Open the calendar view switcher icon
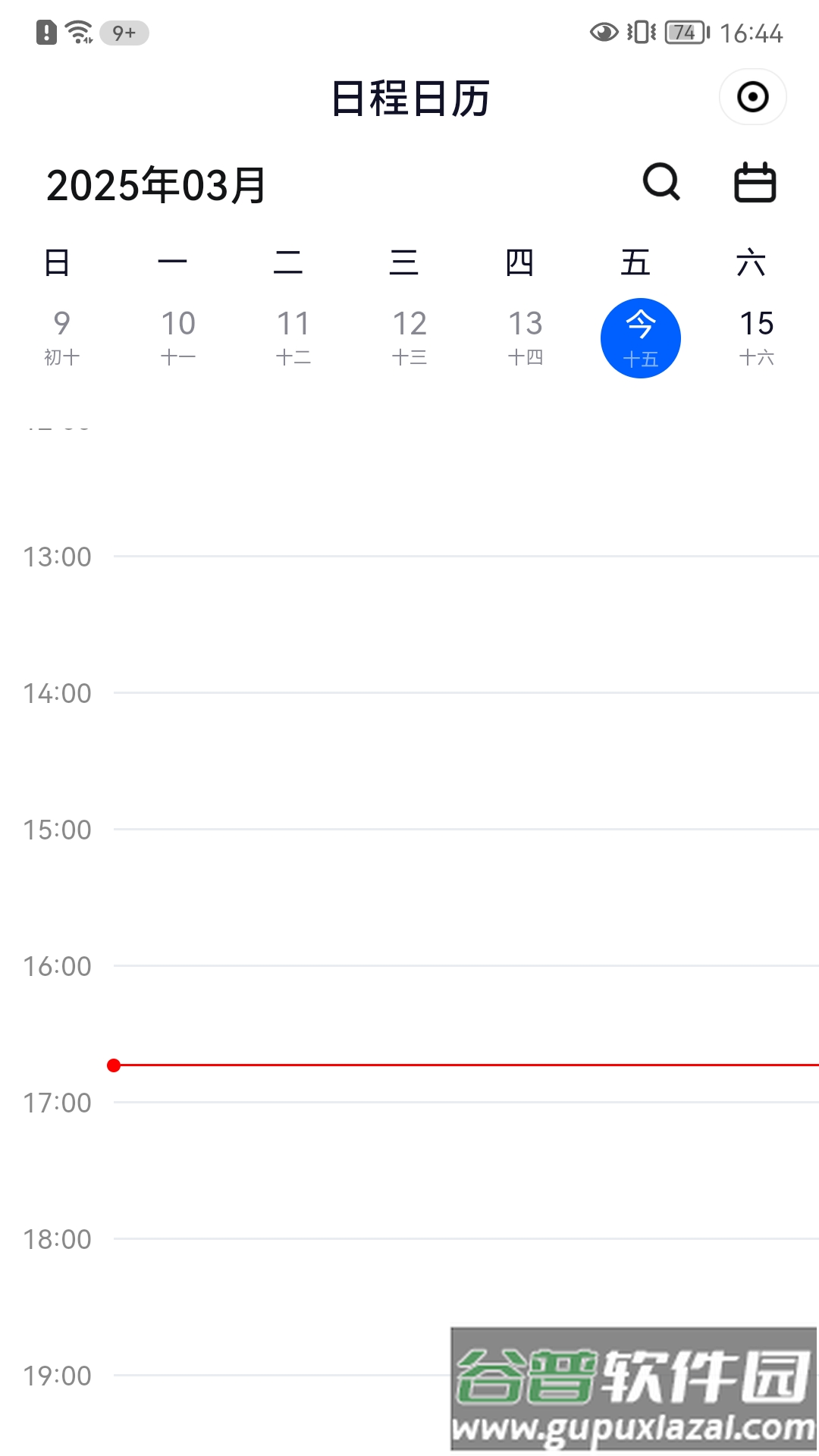The height and width of the screenshot is (1456, 819). click(x=755, y=182)
